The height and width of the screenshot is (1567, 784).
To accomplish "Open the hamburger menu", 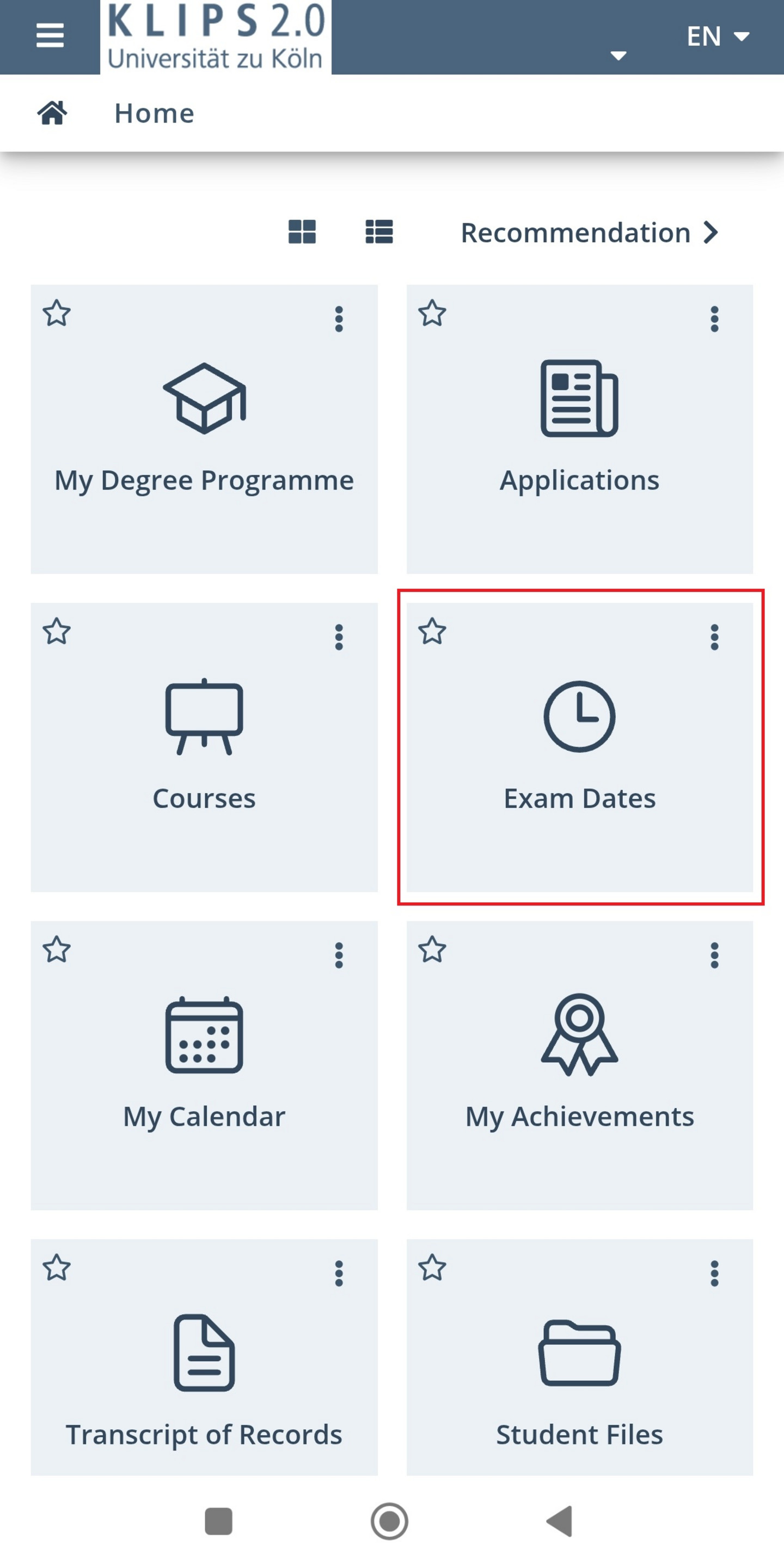I will (50, 36).
